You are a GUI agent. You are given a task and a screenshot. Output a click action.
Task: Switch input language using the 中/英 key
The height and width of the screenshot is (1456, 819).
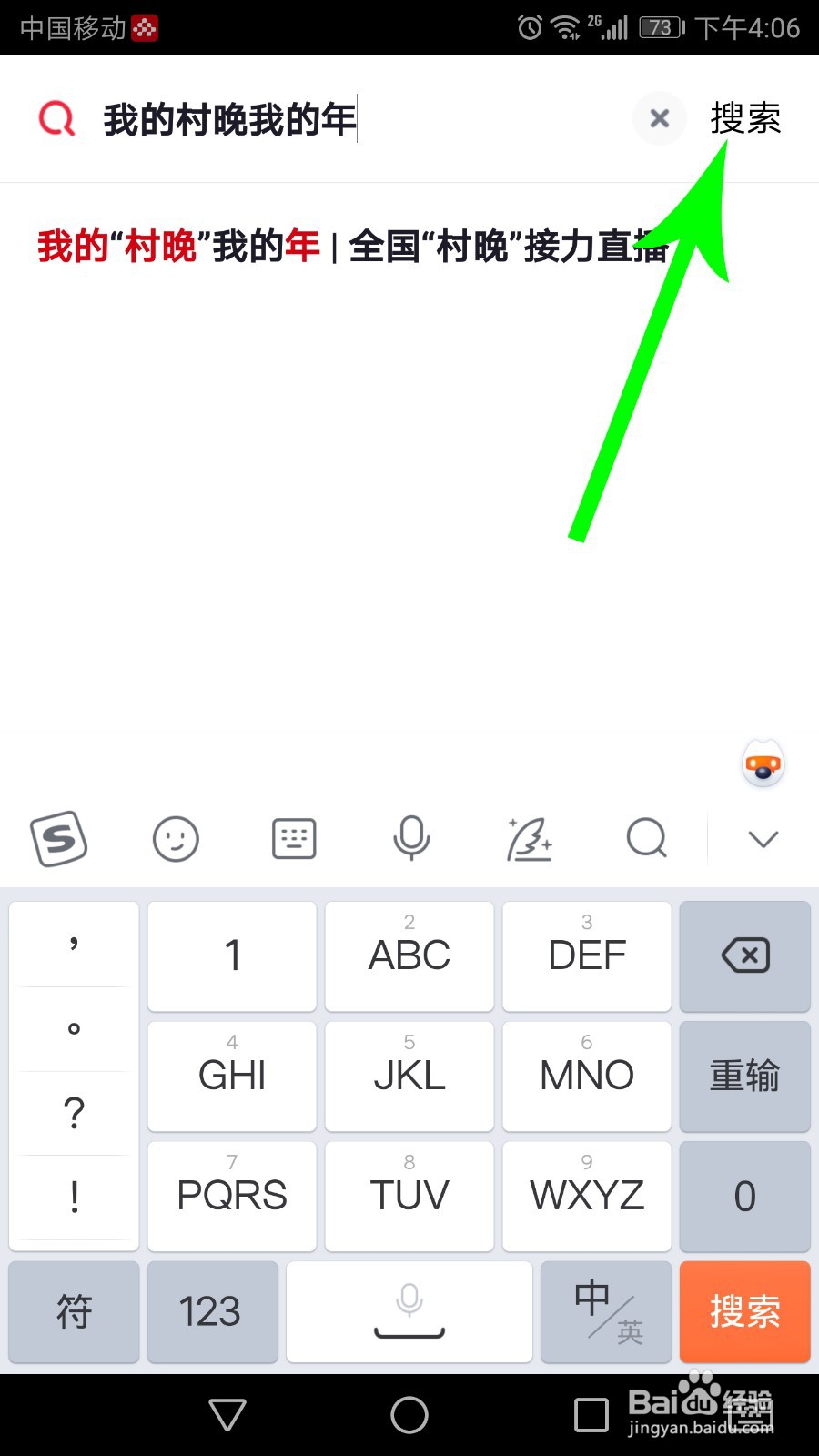(605, 1312)
